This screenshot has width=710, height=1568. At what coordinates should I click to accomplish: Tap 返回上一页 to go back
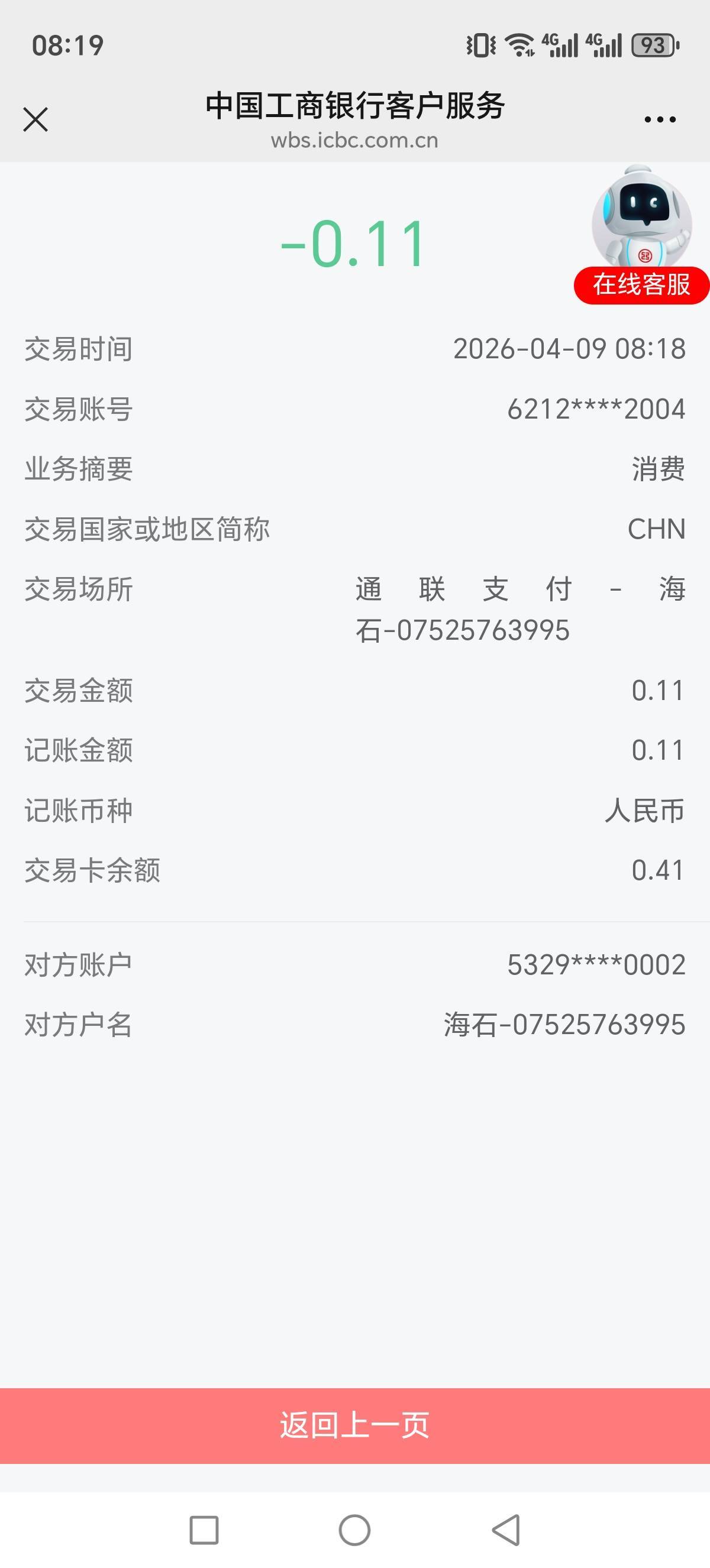point(355,1426)
